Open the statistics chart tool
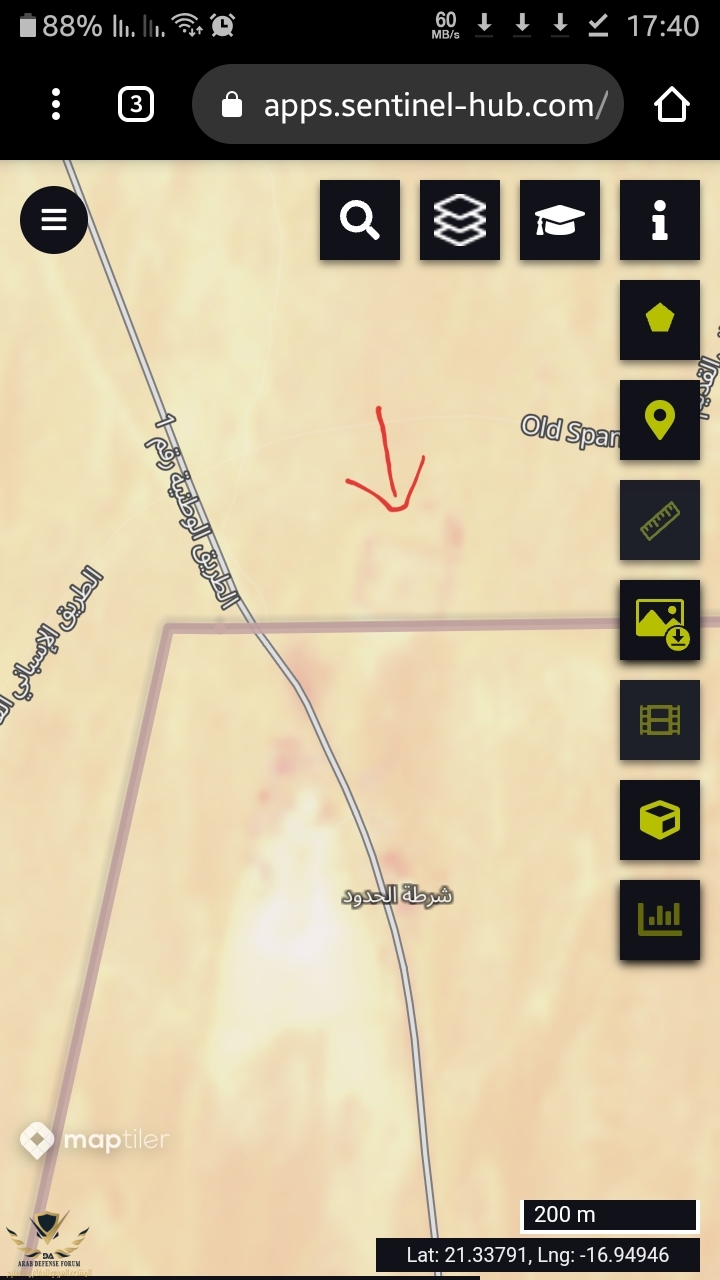The image size is (720, 1280). click(x=660, y=920)
